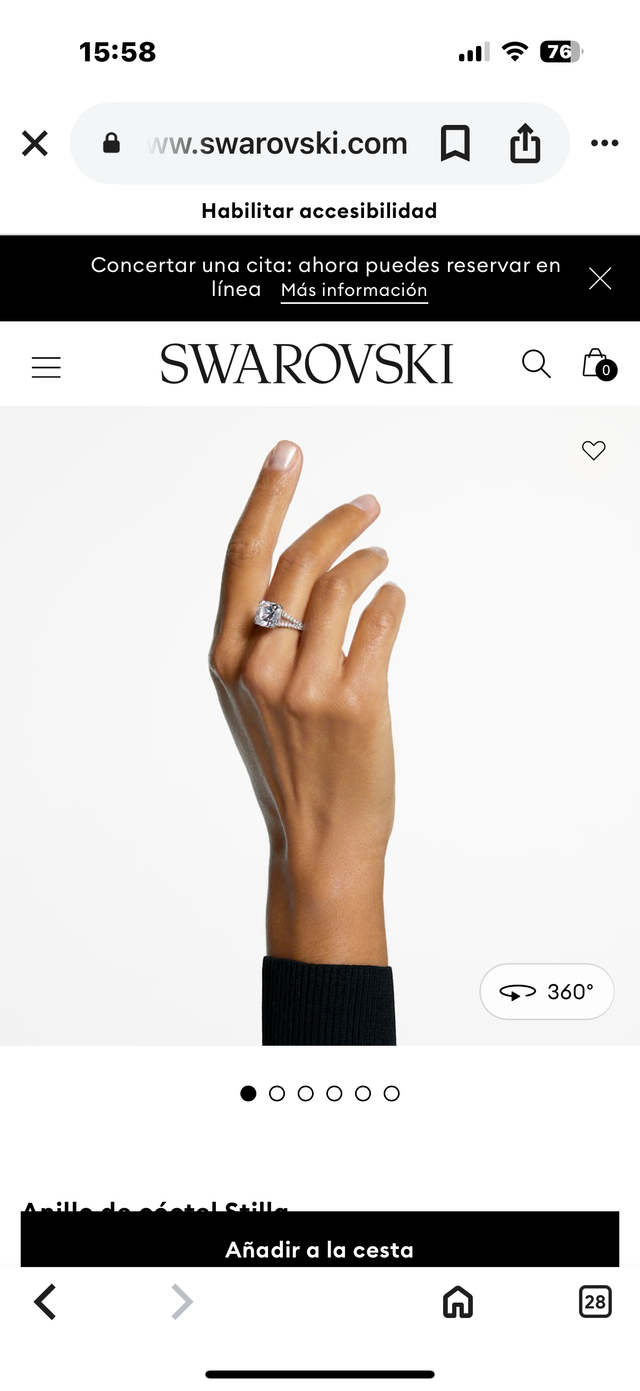Select the second image indicator dot
This screenshot has height=1391, width=640.
(277, 1093)
